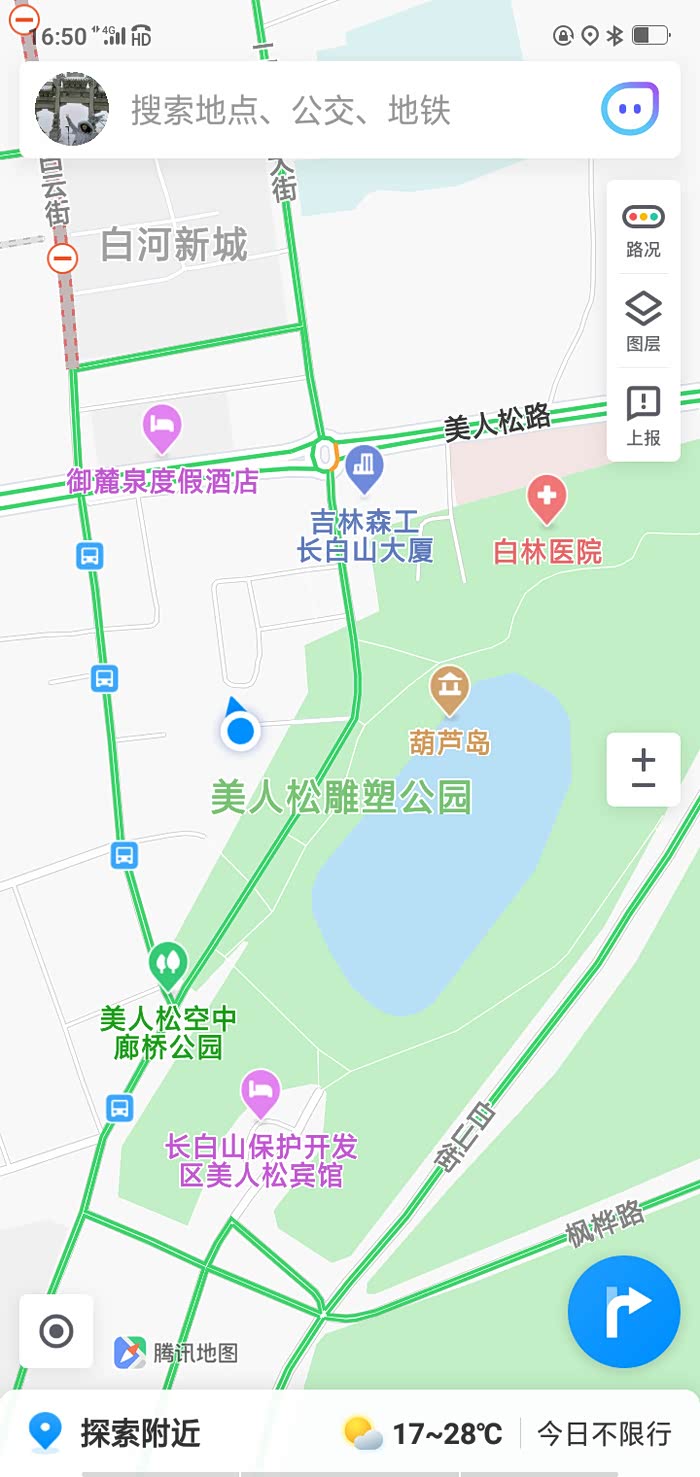Open the voice assistant robot icon
Viewport: 700px width, 1477px height.
[630, 109]
